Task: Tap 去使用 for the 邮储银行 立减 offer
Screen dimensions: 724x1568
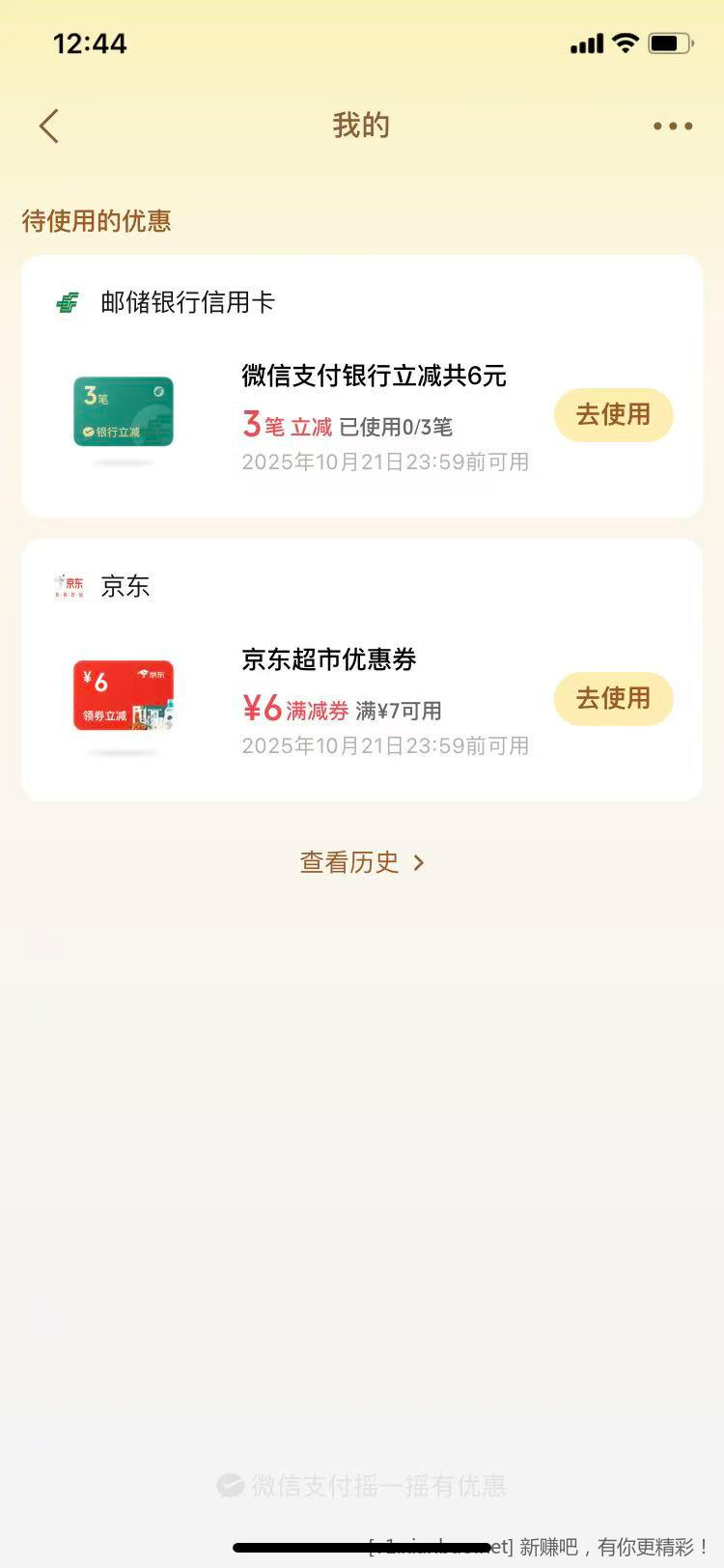Action: (613, 415)
